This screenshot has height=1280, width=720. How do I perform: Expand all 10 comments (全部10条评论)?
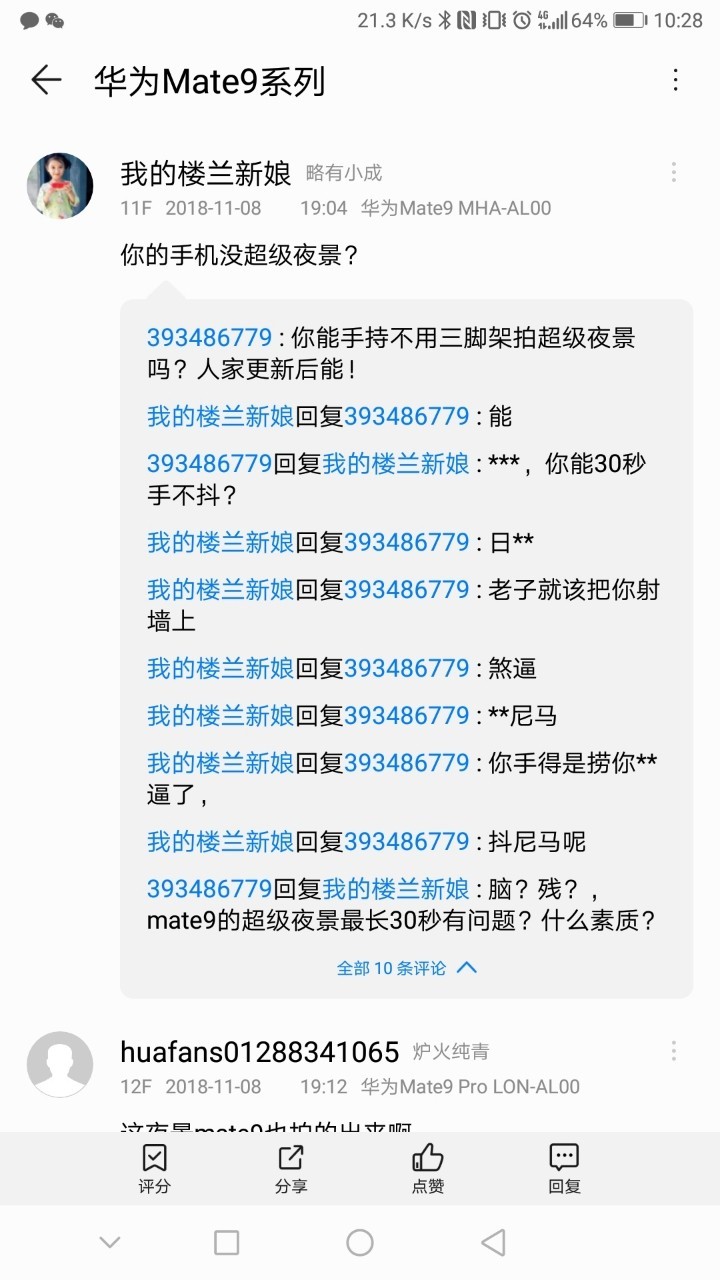pos(406,968)
